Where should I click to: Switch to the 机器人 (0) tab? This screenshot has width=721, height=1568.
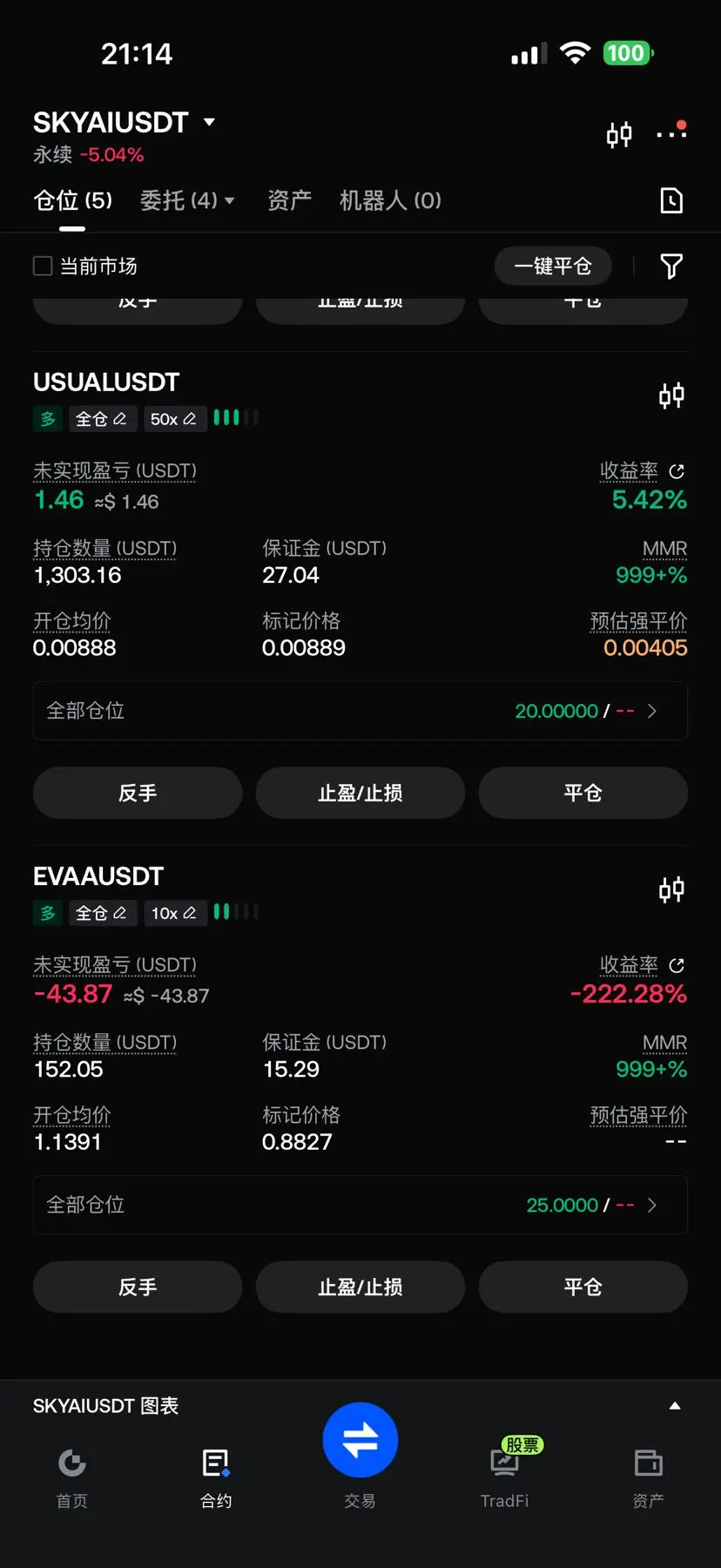(390, 200)
